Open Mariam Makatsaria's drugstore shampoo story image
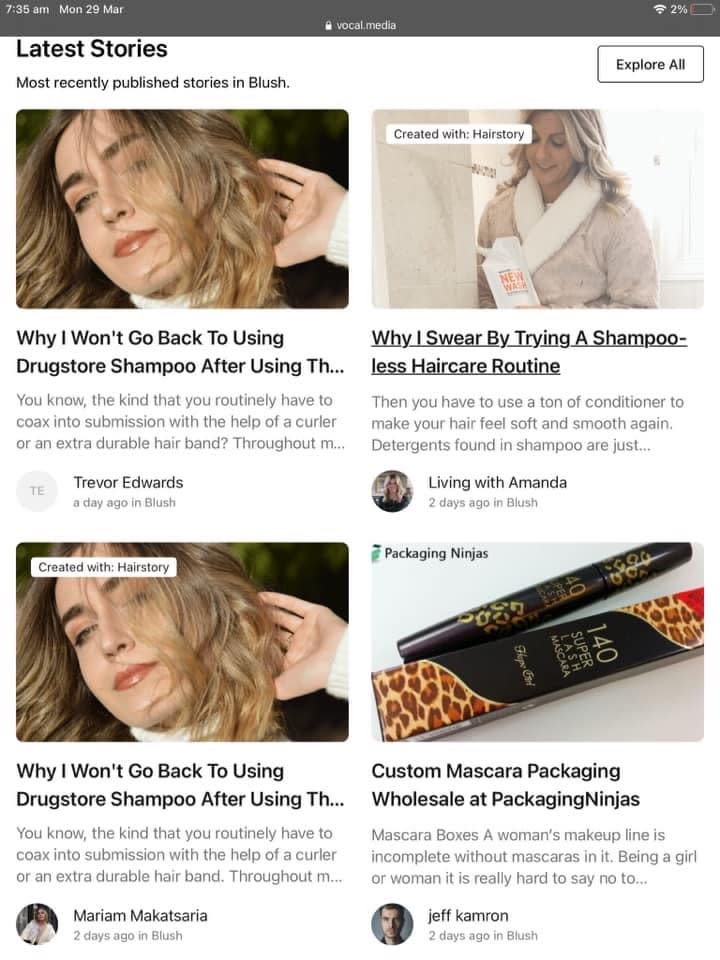The width and height of the screenshot is (720, 960). point(182,641)
